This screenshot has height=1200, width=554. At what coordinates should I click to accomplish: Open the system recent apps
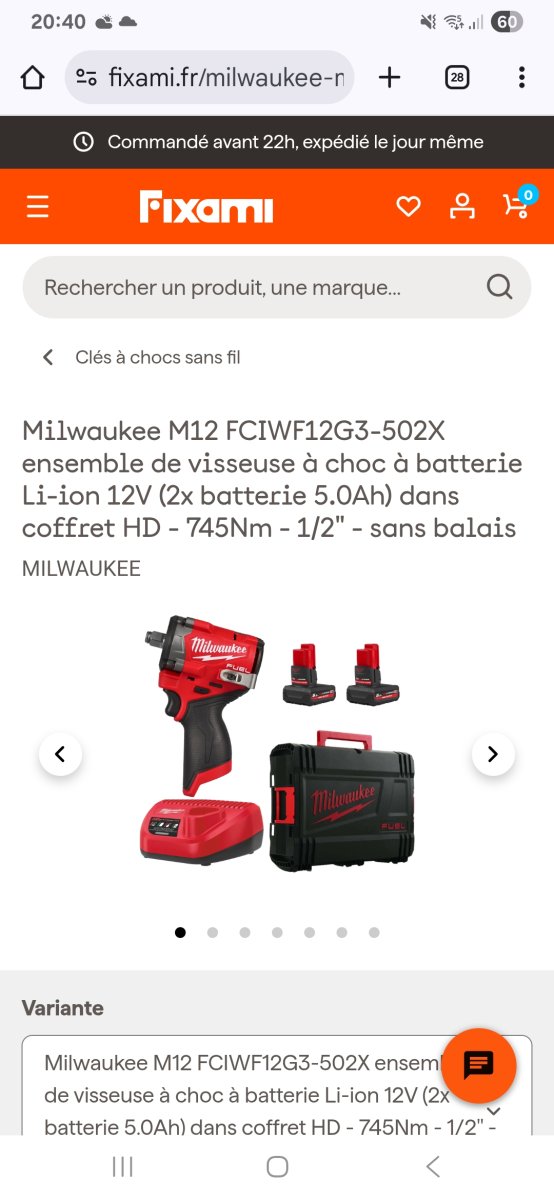coord(122,1166)
